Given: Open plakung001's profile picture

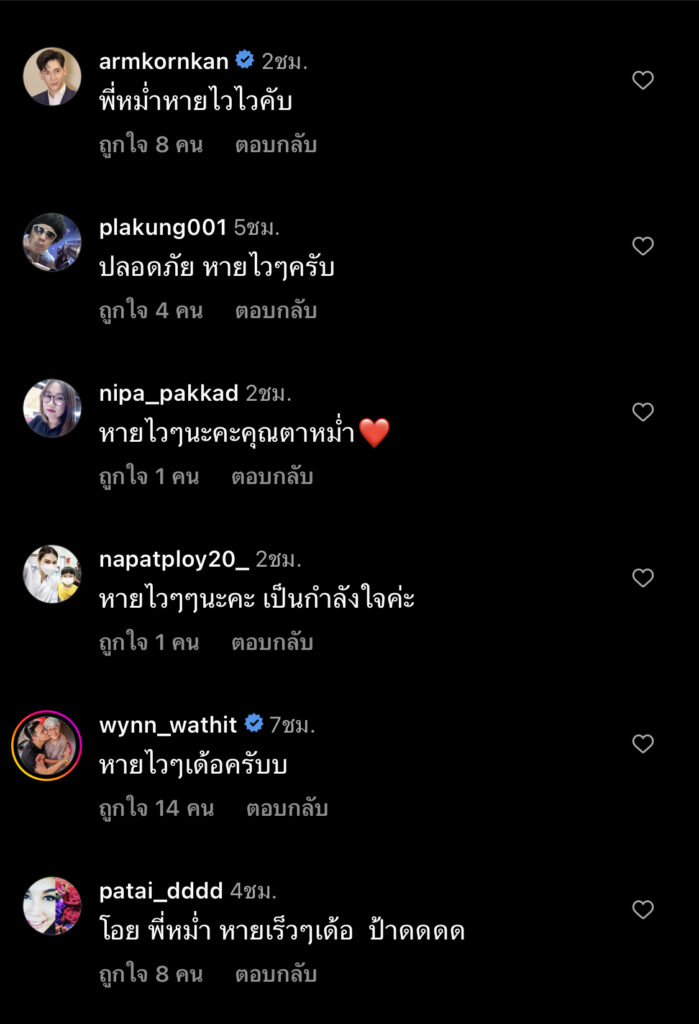Looking at the screenshot, I should pyautogui.click(x=52, y=242).
